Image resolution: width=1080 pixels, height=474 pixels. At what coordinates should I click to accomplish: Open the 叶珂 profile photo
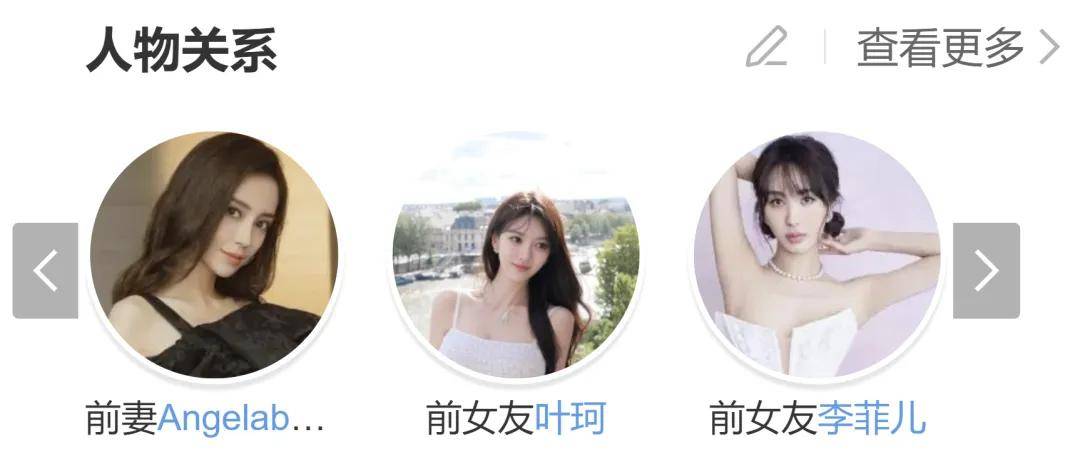[x=516, y=255]
